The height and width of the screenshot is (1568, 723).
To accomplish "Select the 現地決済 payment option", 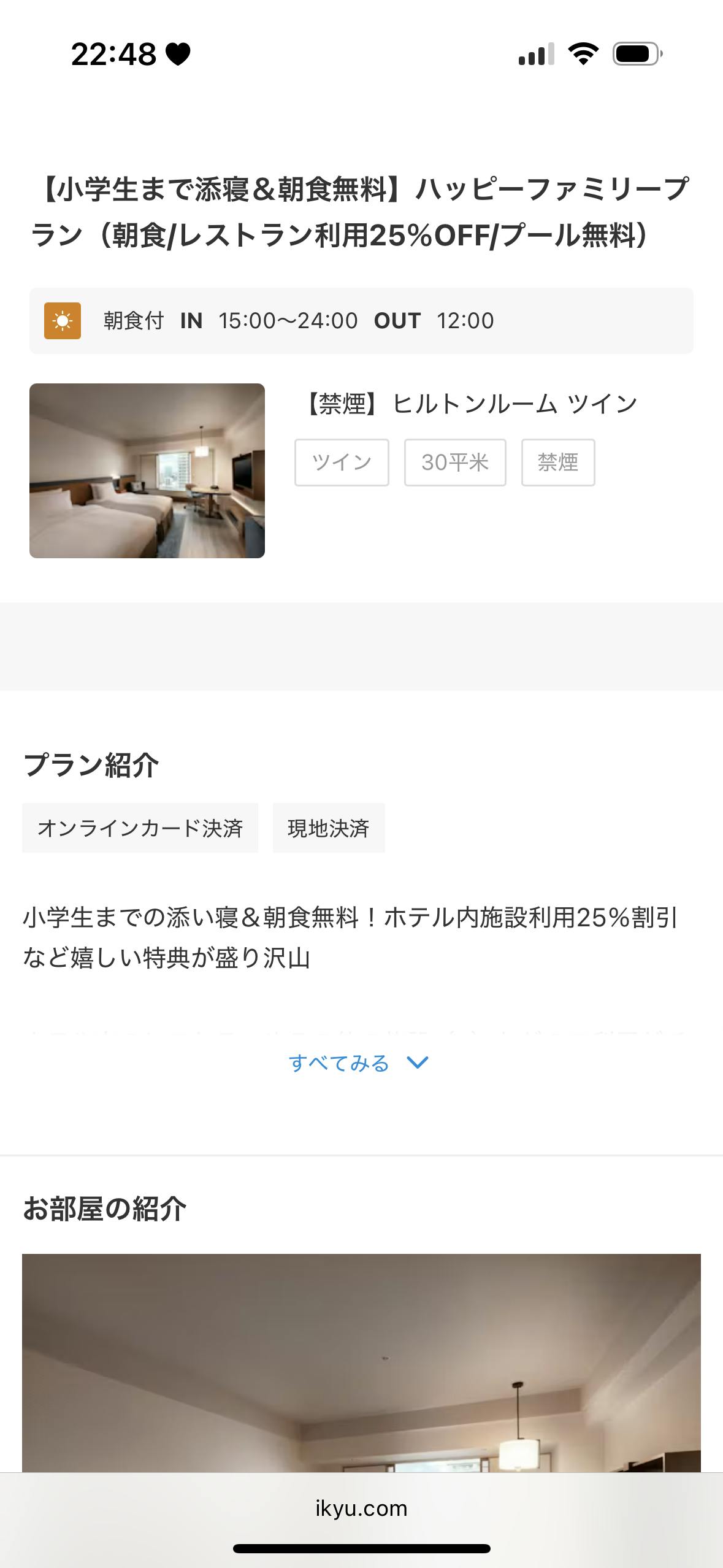I will (x=329, y=829).
